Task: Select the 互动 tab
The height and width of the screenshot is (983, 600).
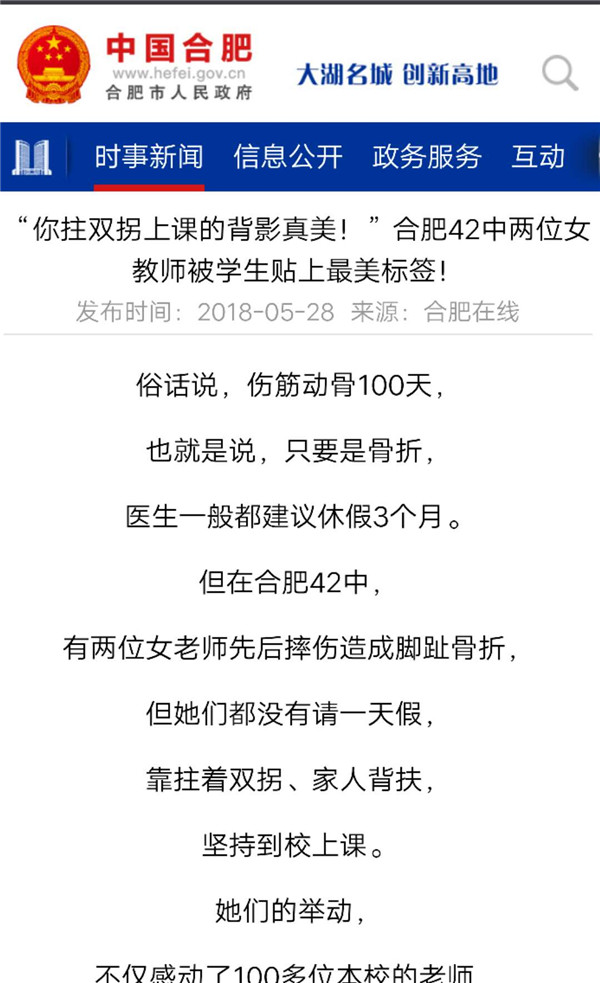Action: pyautogui.click(x=538, y=157)
